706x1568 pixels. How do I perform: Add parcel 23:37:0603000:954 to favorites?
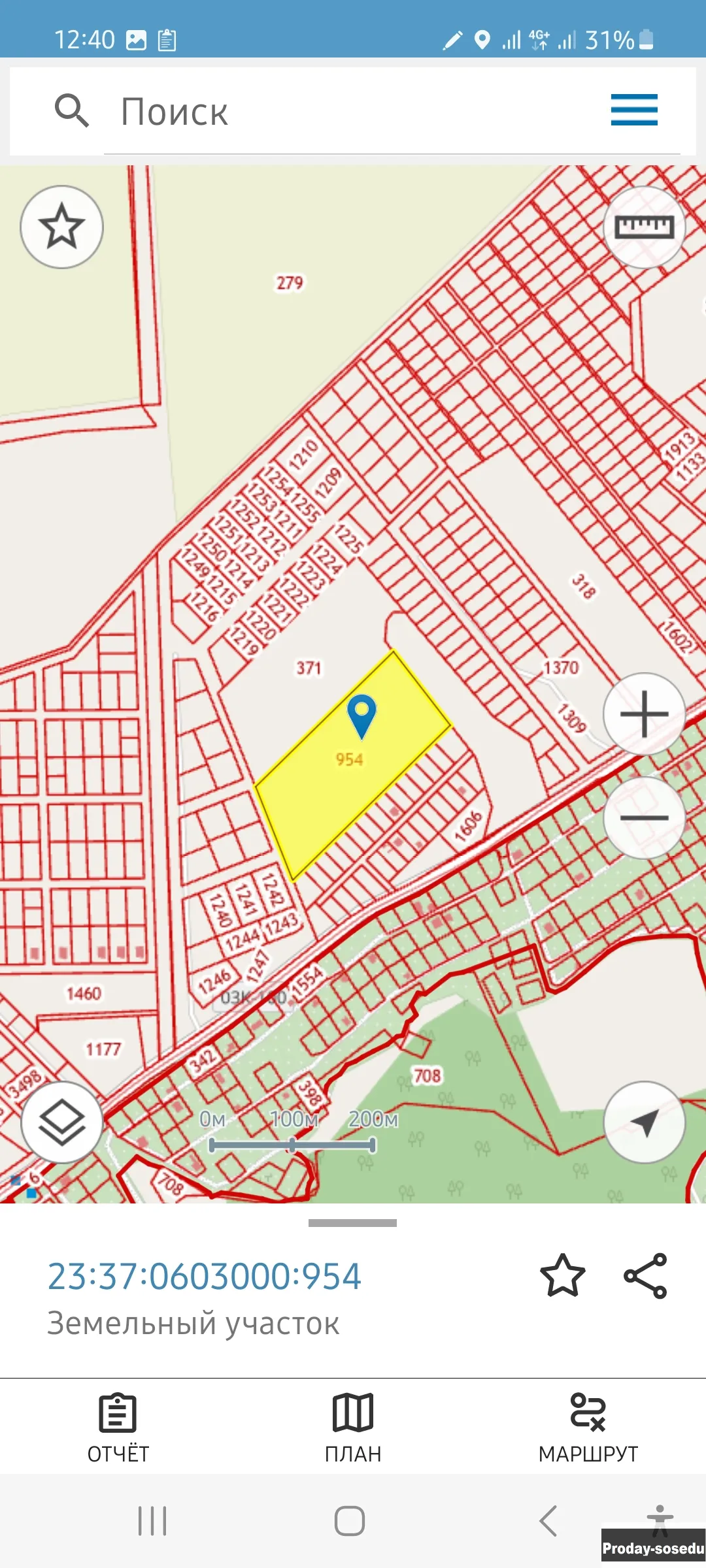(562, 1275)
